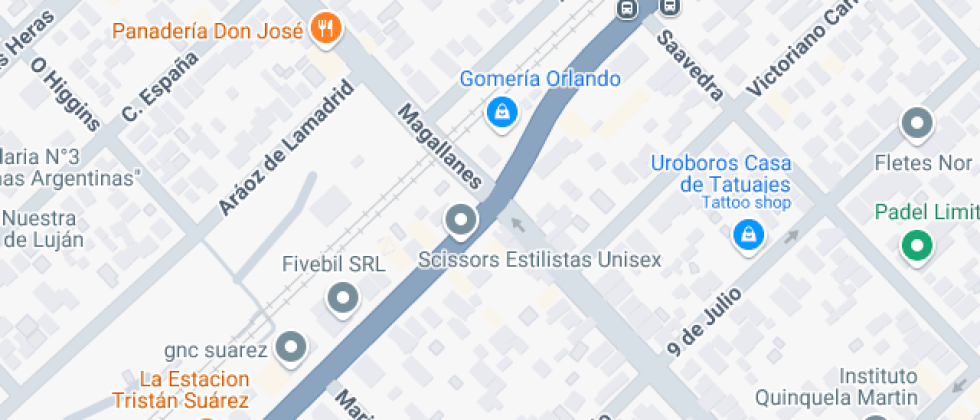This screenshot has height=420, width=980.
Task: Open Panadería Don José restaurant marker
Action: coord(326,29)
